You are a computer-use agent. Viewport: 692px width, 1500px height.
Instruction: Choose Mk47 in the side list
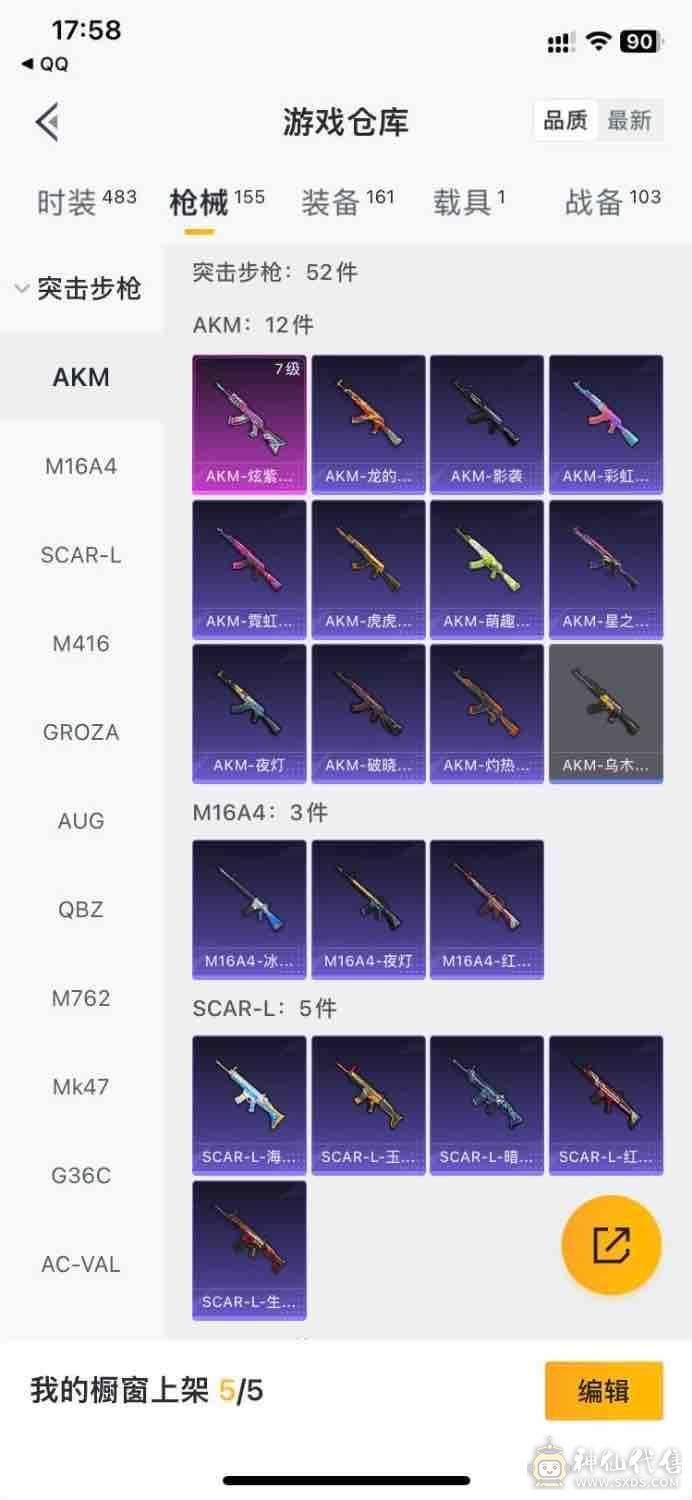81,1087
